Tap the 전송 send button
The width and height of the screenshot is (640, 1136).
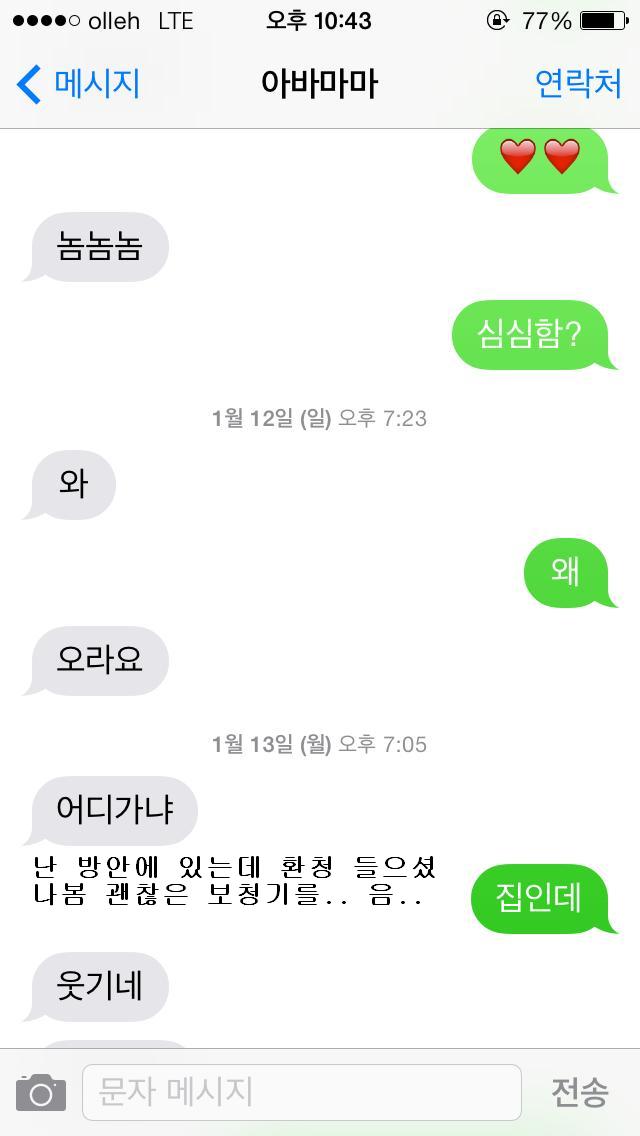(579, 1092)
